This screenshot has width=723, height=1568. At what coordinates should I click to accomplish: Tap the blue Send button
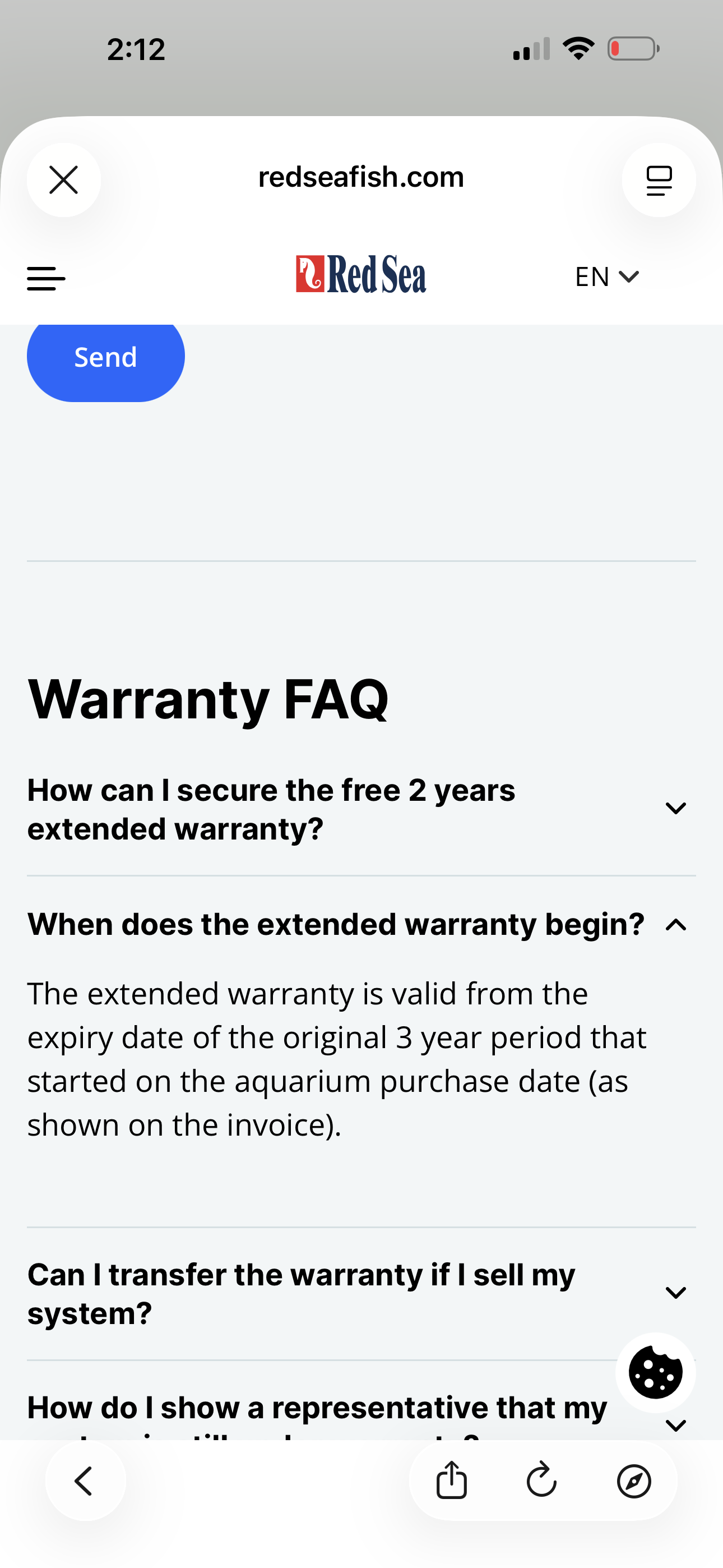click(106, 358)
